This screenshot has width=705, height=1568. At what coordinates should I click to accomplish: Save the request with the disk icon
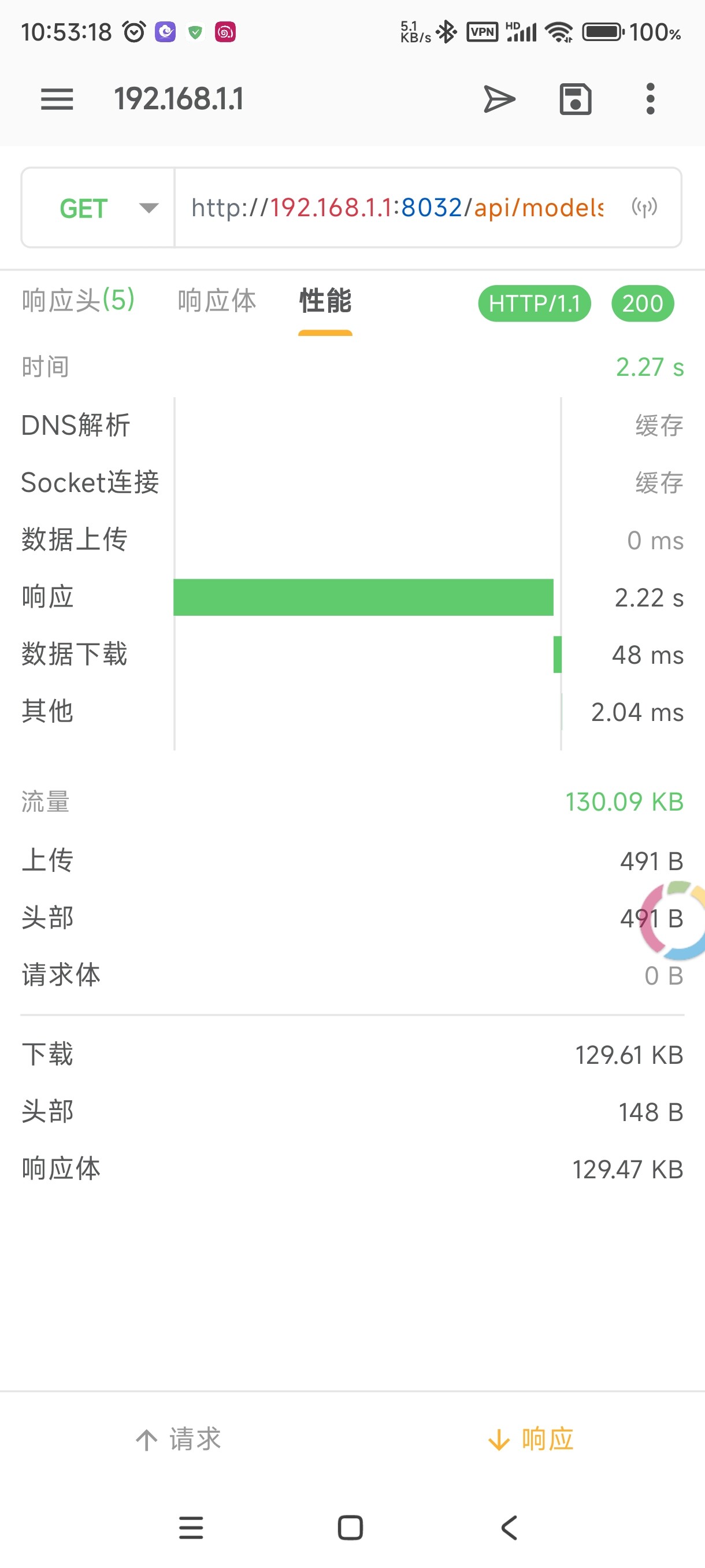(575, 99)
